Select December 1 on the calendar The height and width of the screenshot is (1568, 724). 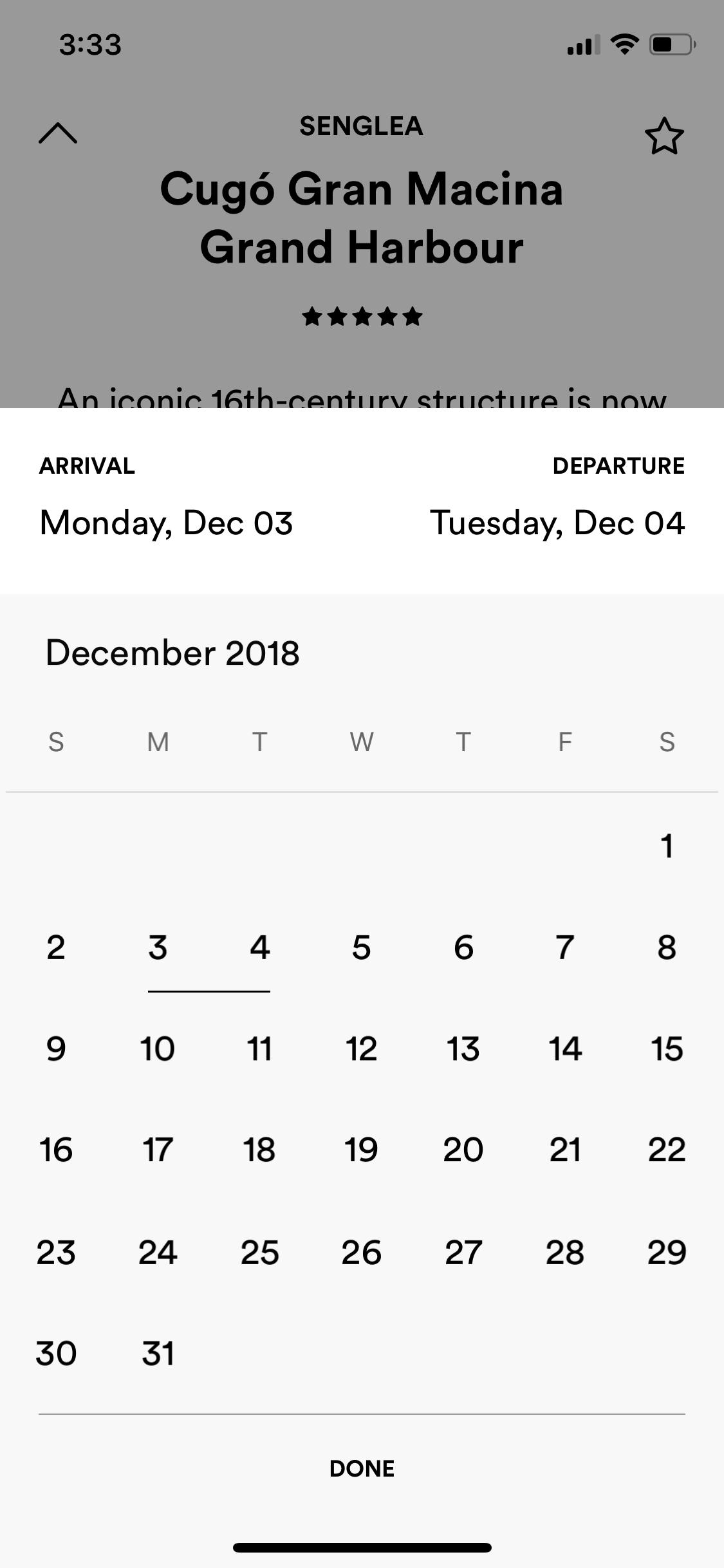pyautogui.click(x=667, y=846)
